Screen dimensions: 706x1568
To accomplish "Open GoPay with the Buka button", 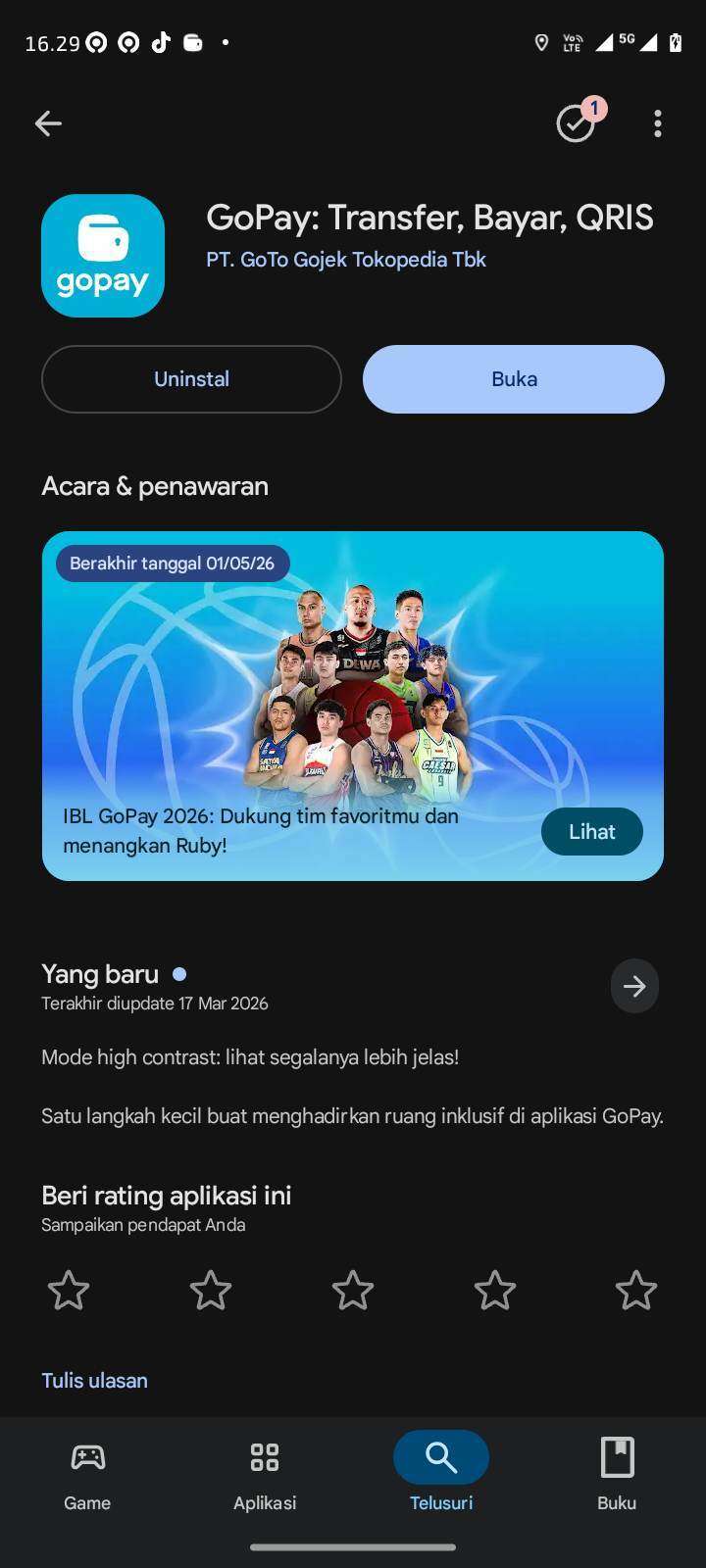I will 514,379.
